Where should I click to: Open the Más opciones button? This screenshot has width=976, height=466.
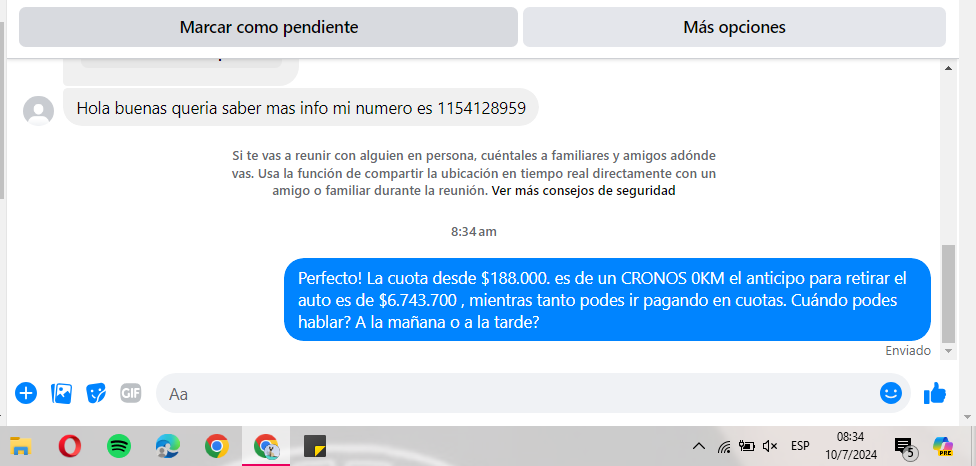734,27
